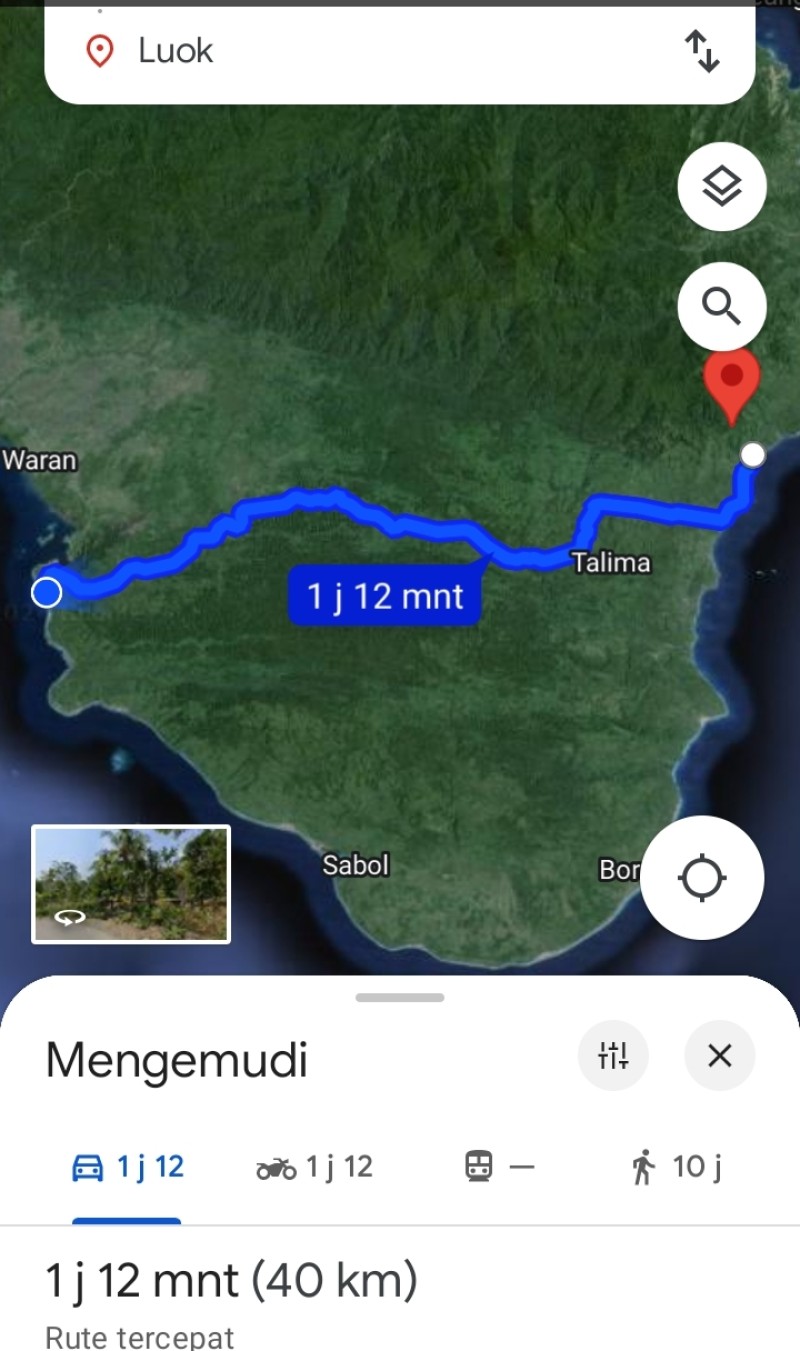Open the map layers selector
Image resolution: width=800 pixels, height=1351 pixels.
pyautogui.click(x=722, y=187)
